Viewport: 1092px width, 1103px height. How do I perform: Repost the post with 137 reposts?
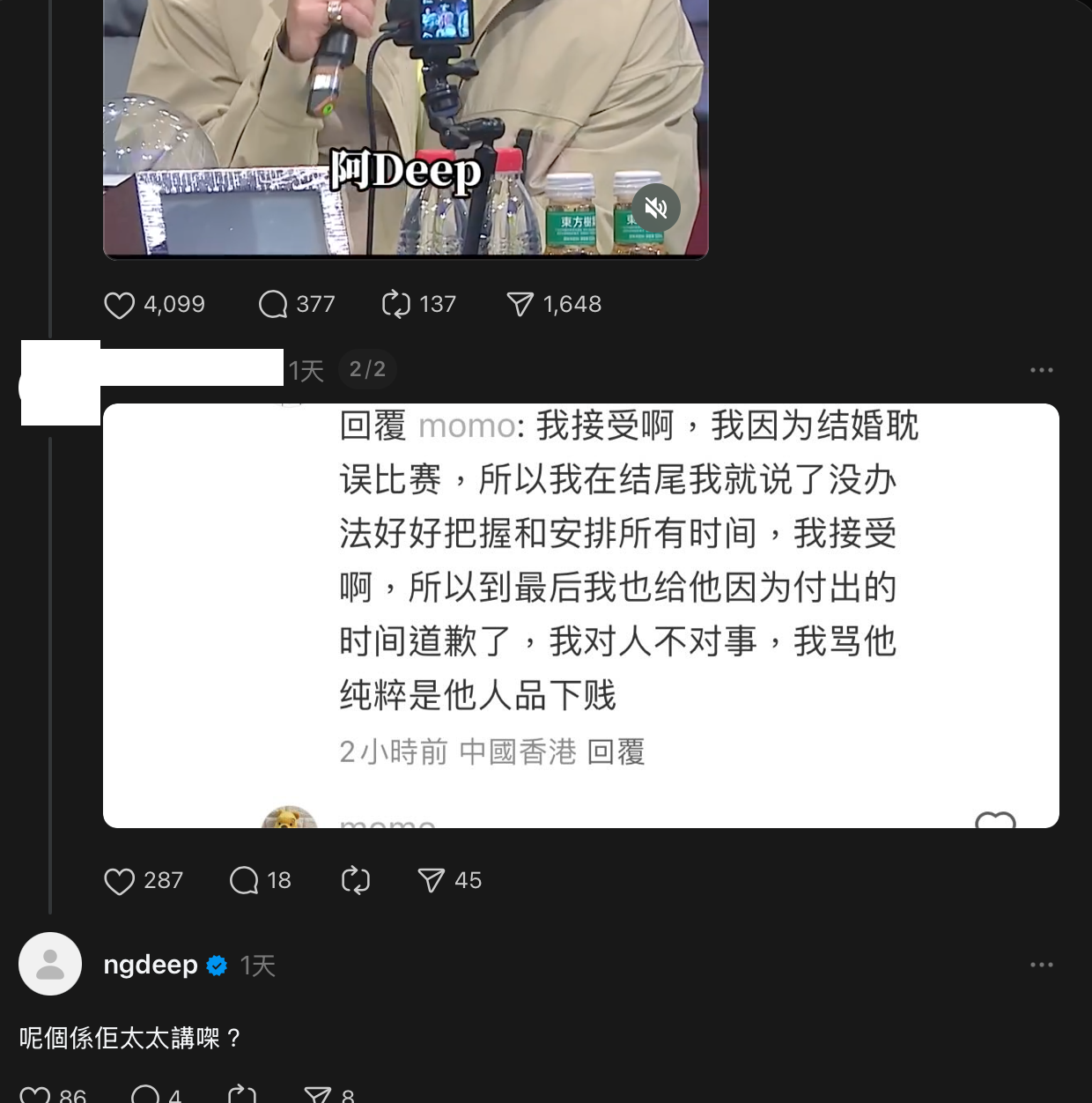pyautogui.click(x=396, y=305)
